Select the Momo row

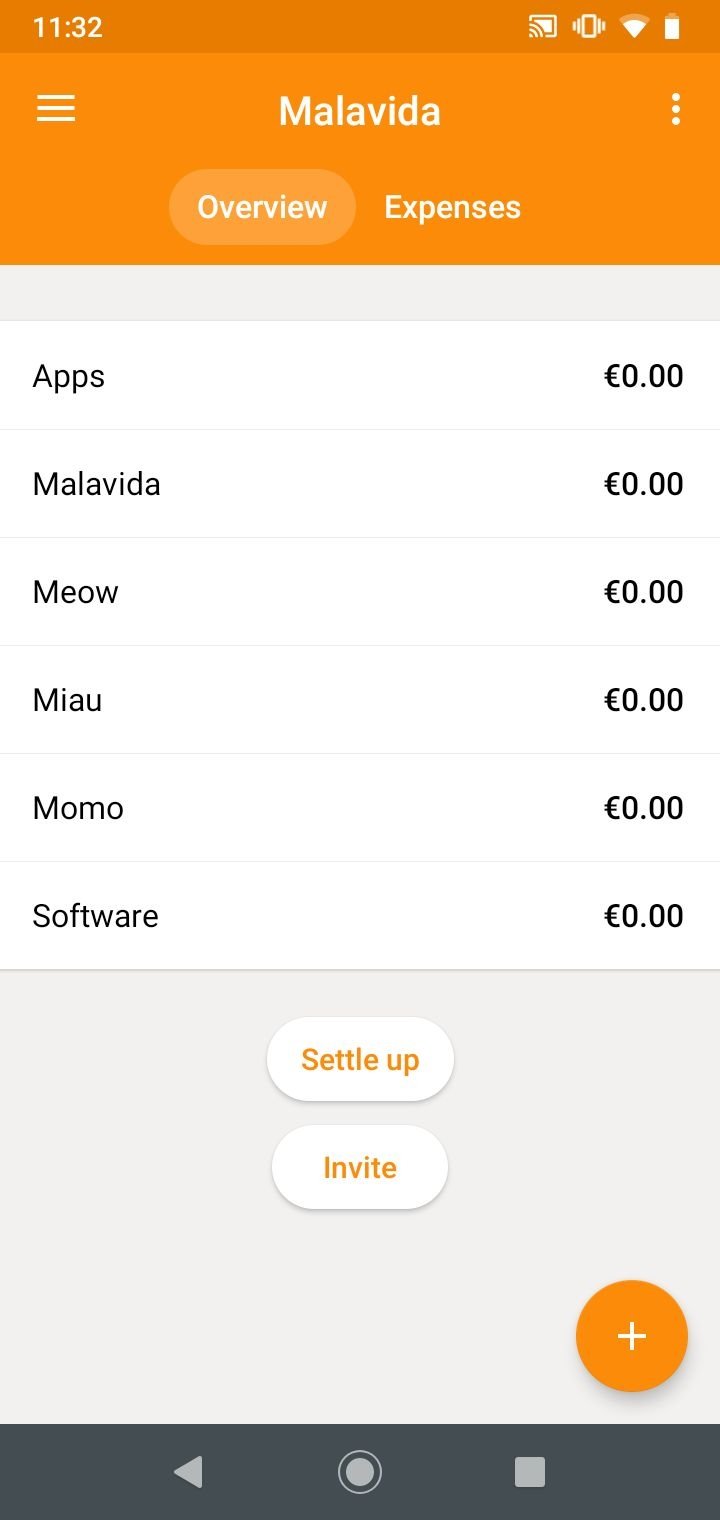[360, 808]
